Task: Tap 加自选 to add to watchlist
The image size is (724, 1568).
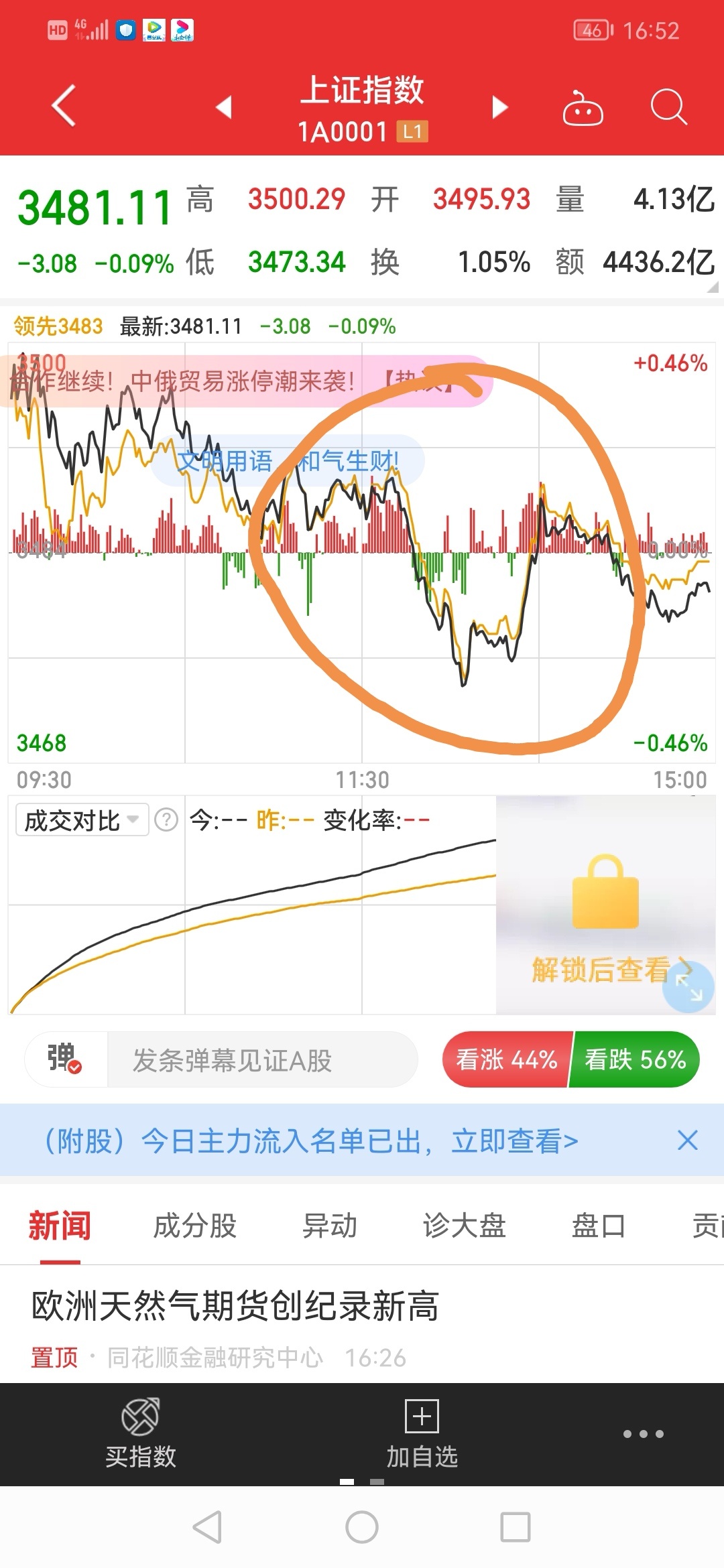Action: click(422, 1434)
